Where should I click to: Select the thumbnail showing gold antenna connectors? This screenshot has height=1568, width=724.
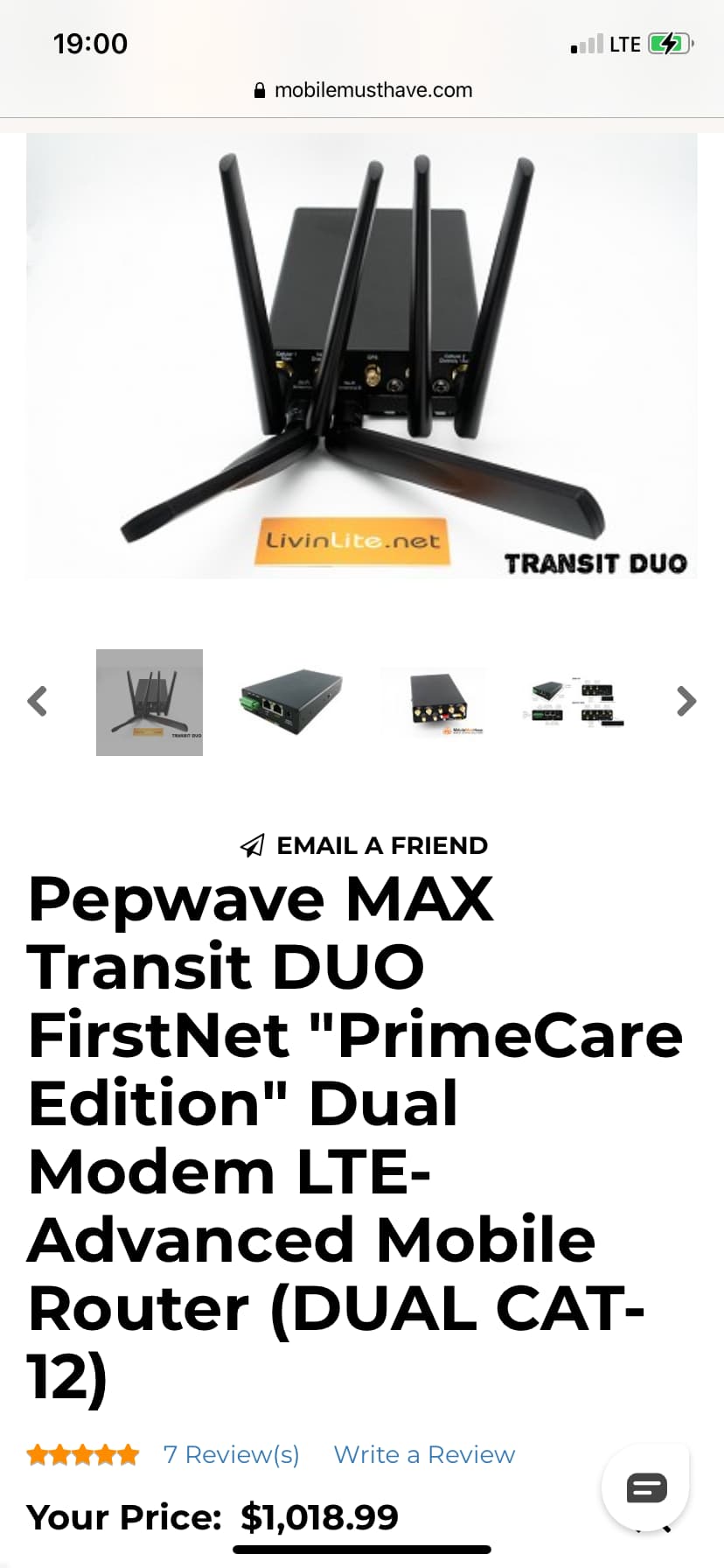point(434,703)
